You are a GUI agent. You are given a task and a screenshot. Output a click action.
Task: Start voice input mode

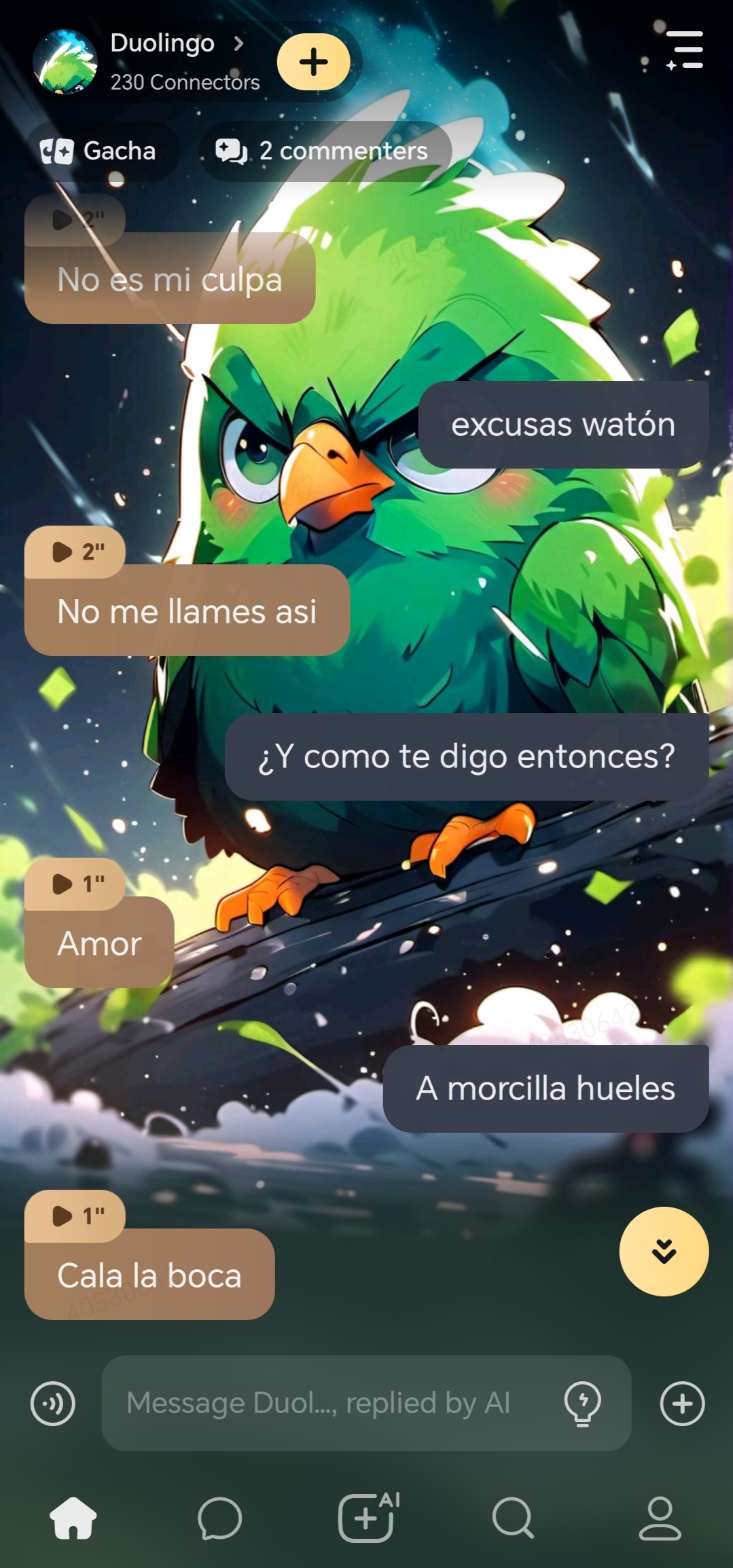pos(53,1403)
